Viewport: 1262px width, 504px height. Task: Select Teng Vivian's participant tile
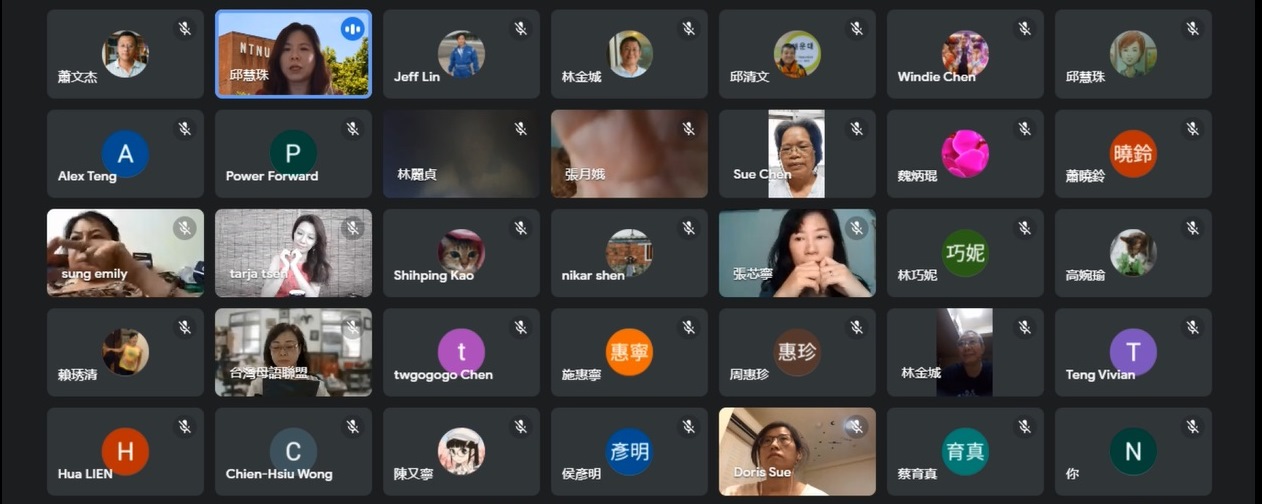[1133, 351]
